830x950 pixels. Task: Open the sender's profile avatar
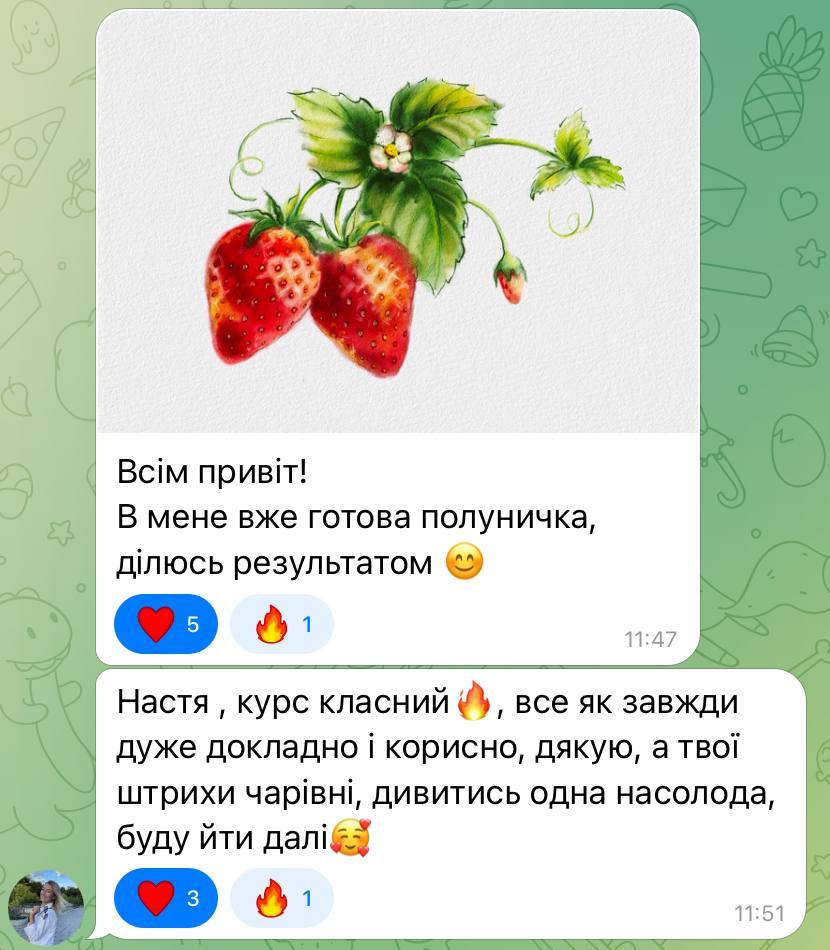[44, 906]
